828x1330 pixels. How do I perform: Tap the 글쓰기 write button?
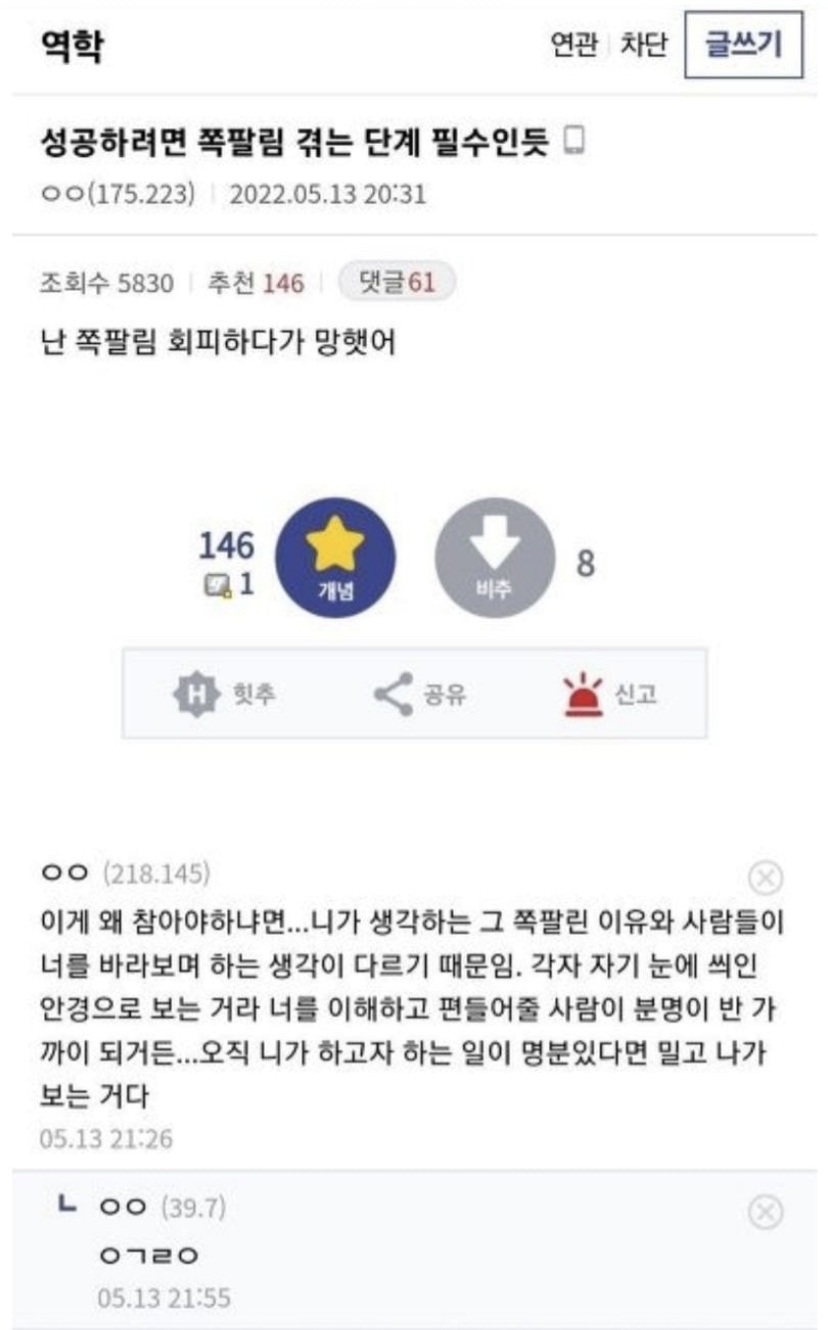[744, 46]
